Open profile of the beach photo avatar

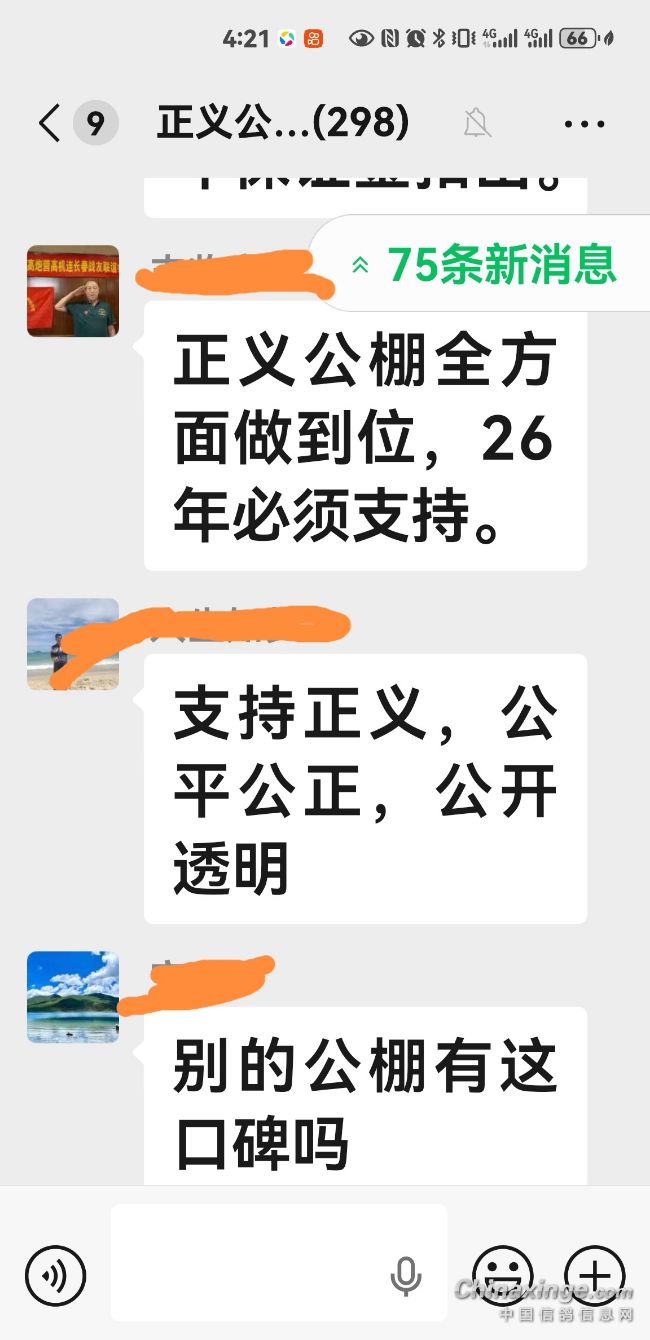73,644
